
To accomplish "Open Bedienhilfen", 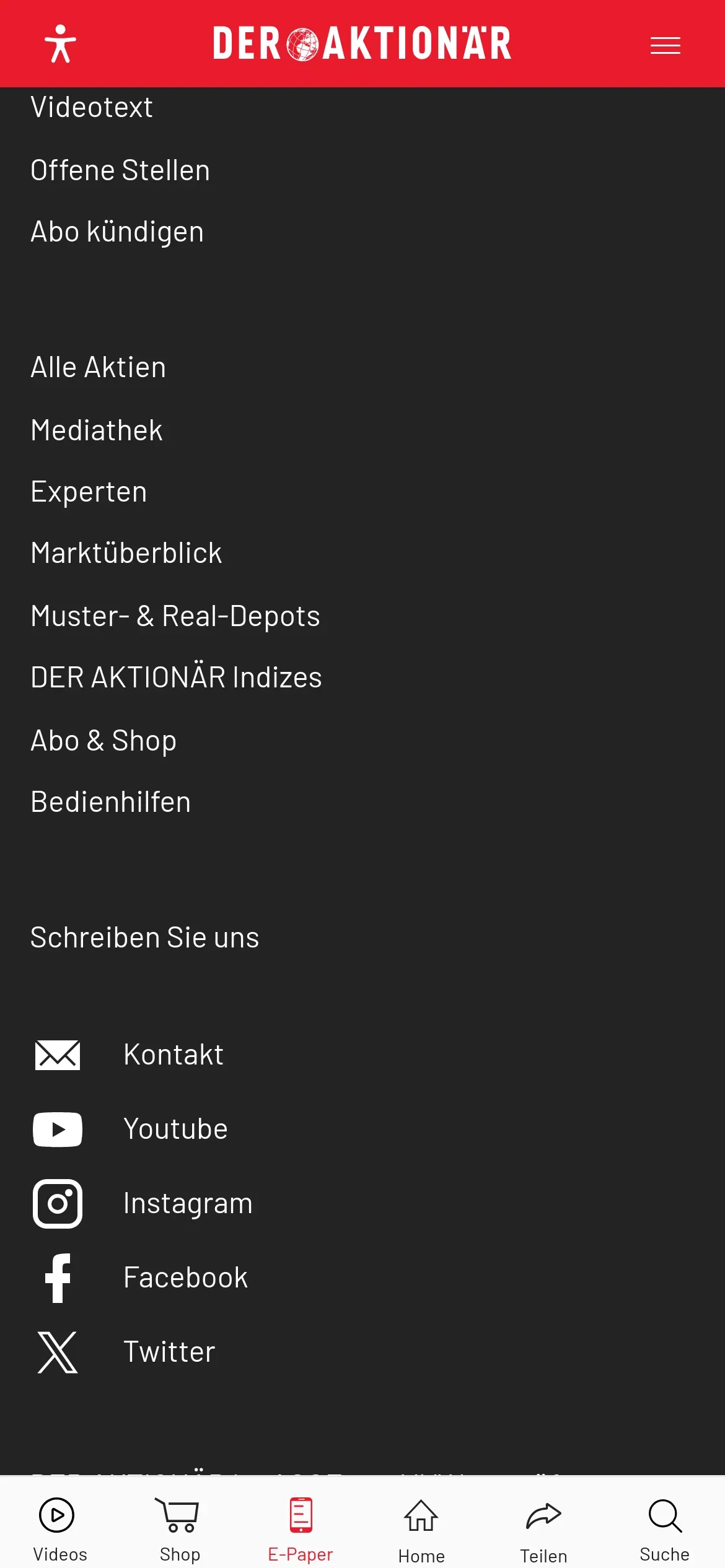I will pyautogui.click(x=111, y=802).
